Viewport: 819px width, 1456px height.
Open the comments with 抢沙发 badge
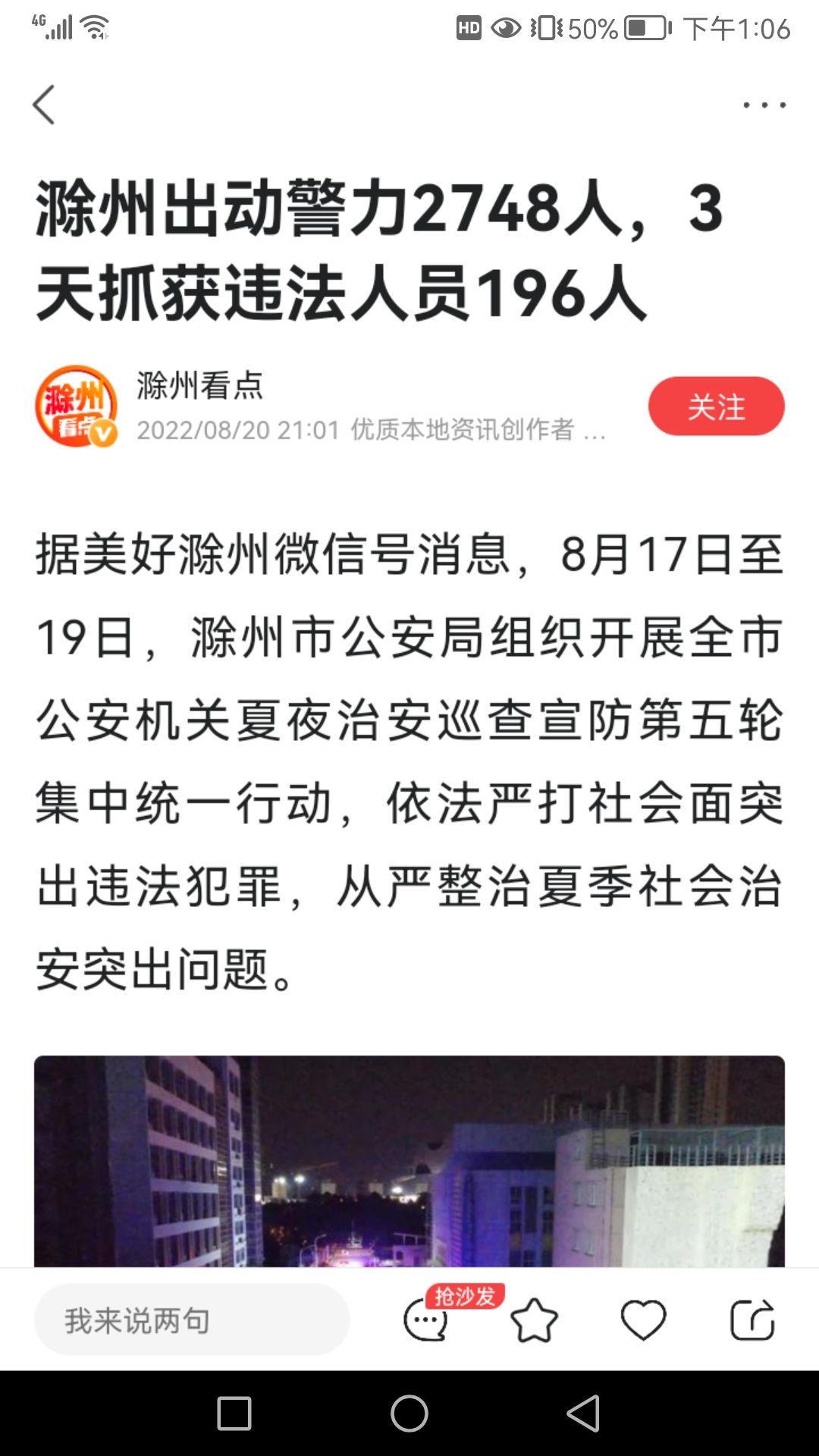tap(426, 1320)
